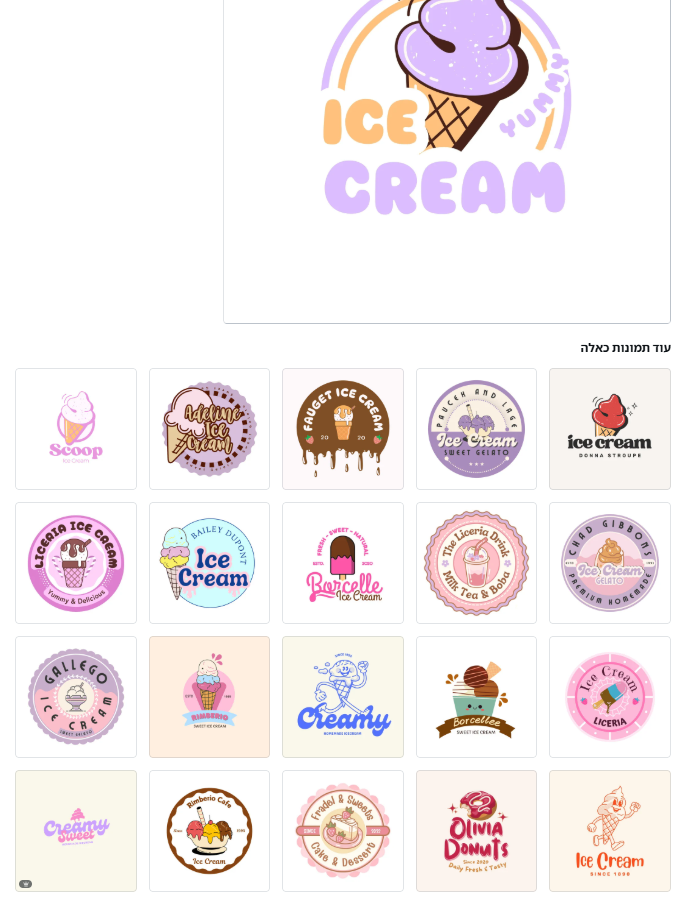Select the Adeline Ice Cream logo template
This screenshot has width=681, height=901.
coord(209,429)
